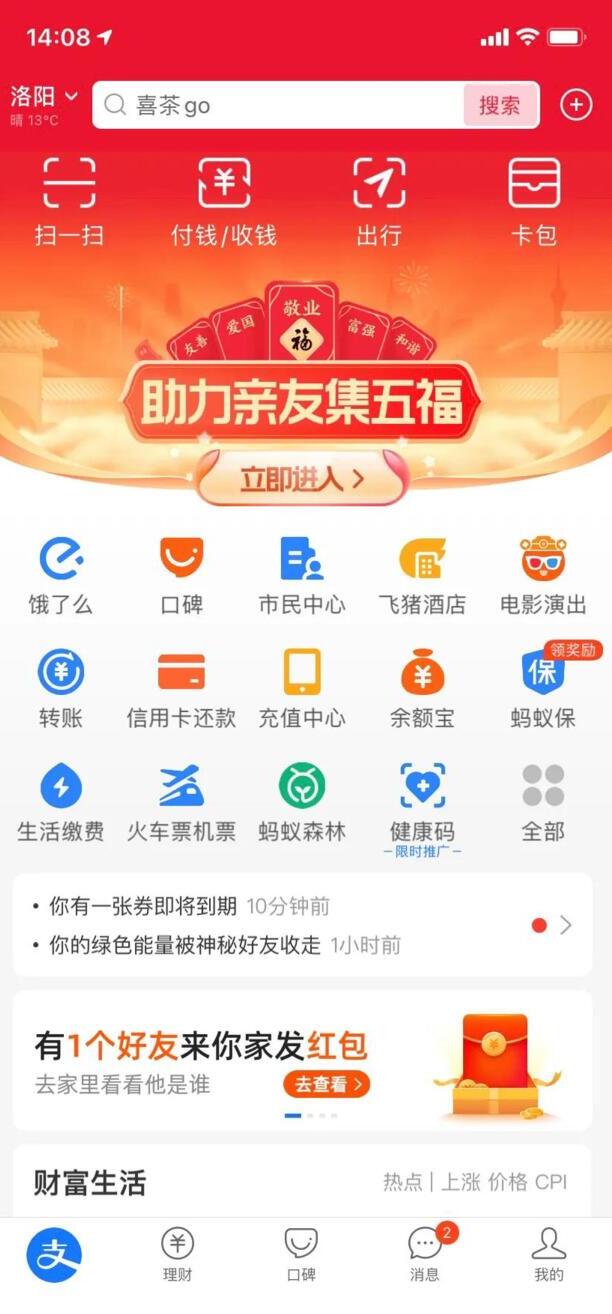Launch the 饿了么 mini app
This screenshot has height=1314, width=612.
click(x=61, y=575)
